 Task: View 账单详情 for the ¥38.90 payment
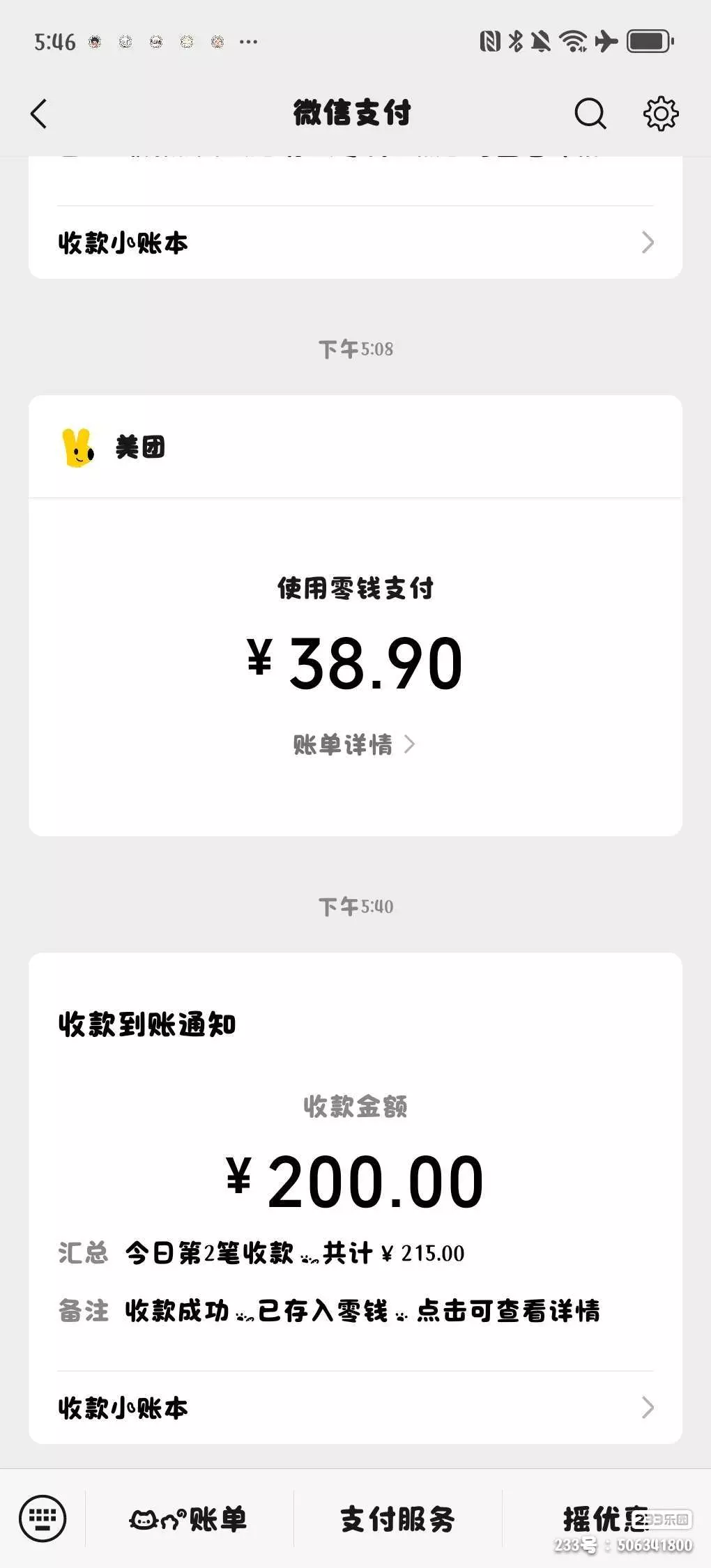pos(354,745)
